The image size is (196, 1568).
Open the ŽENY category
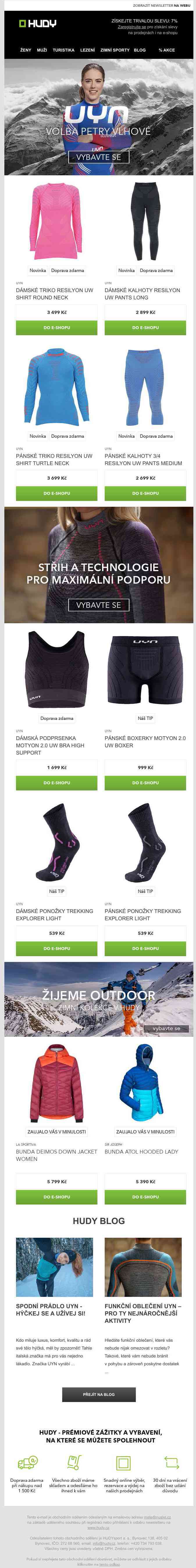(x=26, y=50)
